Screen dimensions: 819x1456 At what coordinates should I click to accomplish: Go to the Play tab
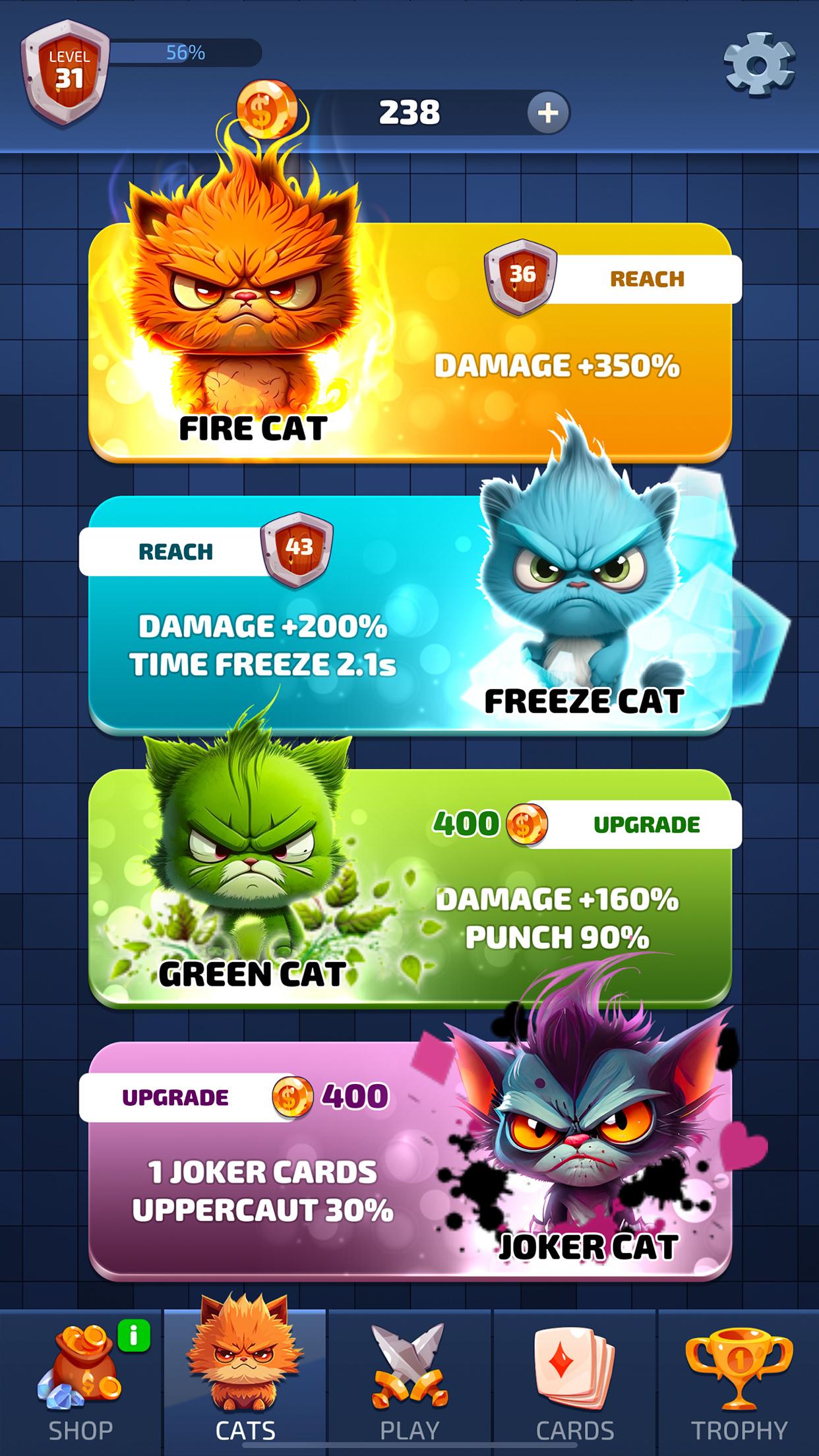(409, 1383)
